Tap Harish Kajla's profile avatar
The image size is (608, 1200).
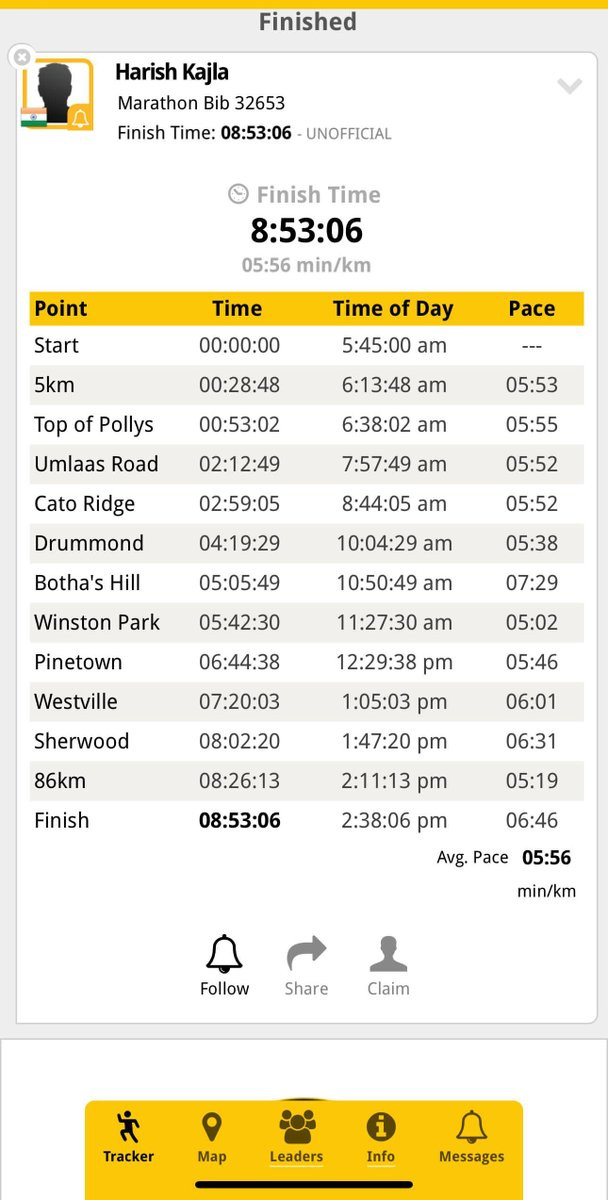click(x=57, y=95)
